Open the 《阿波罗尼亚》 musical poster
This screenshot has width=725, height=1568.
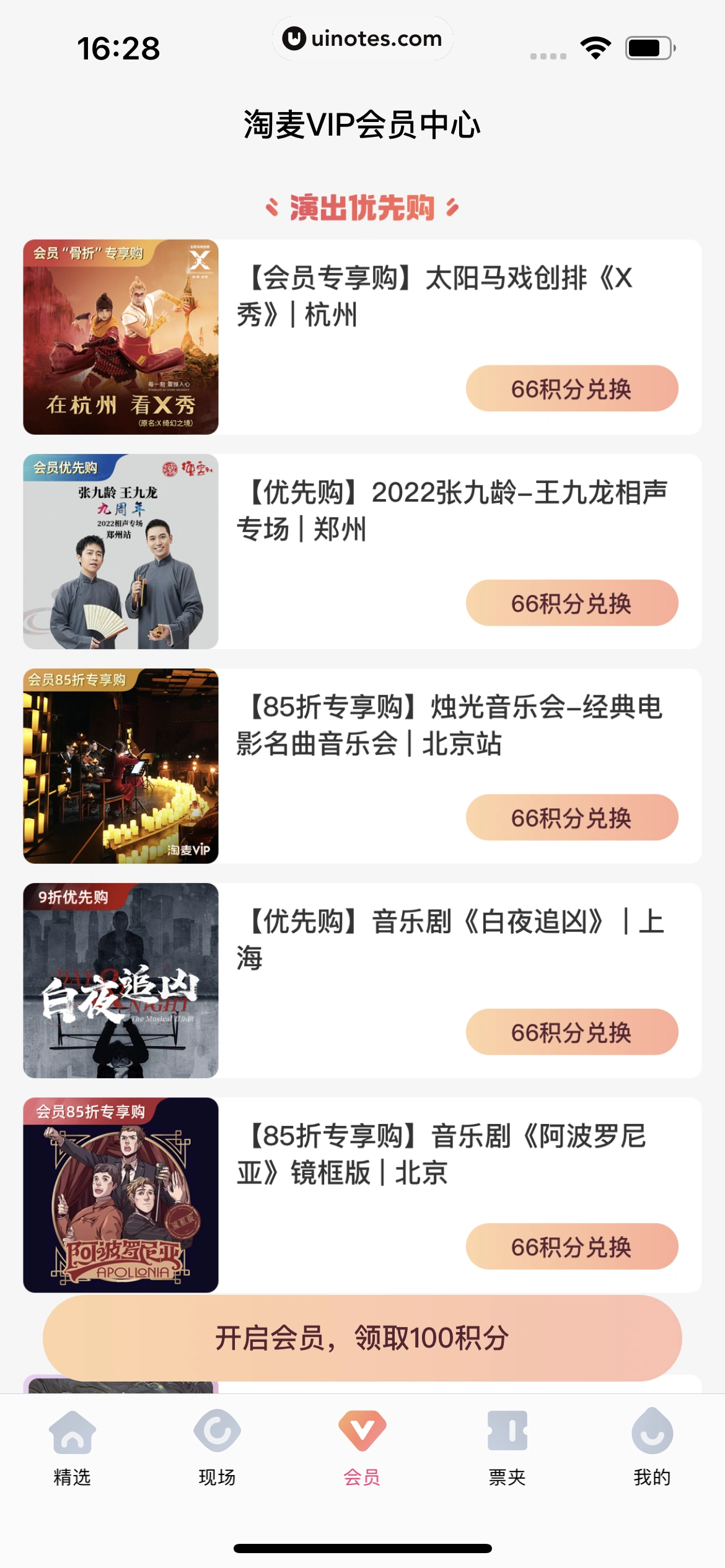pyautogui.click(x=121, y=1195)
